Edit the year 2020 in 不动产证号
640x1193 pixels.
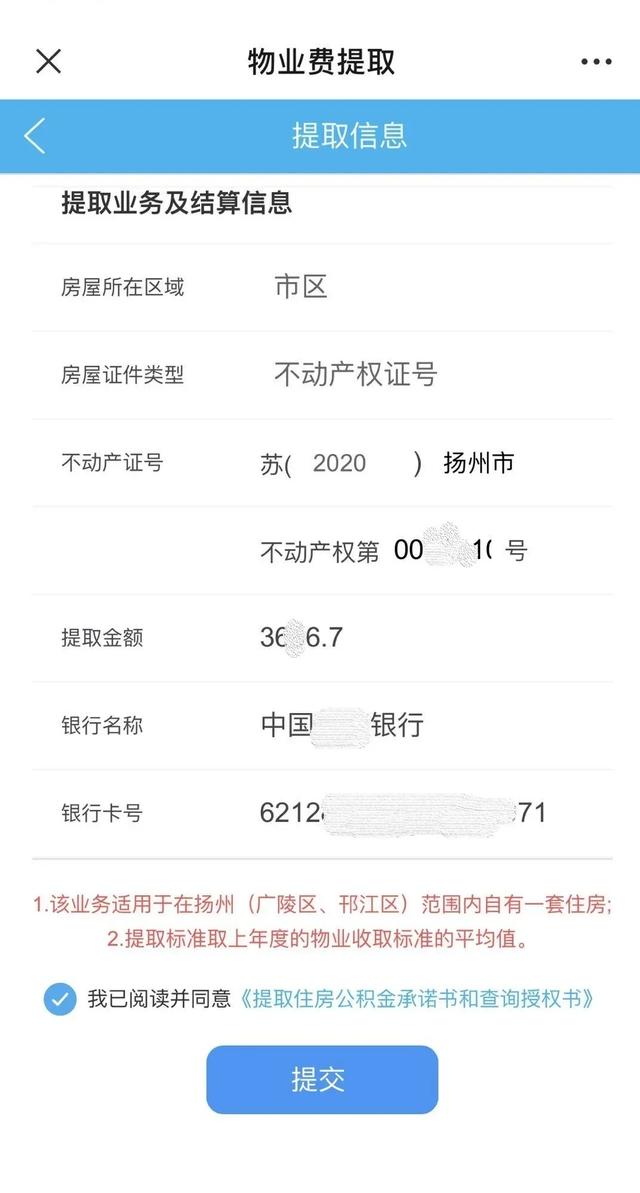click(339, 463)
